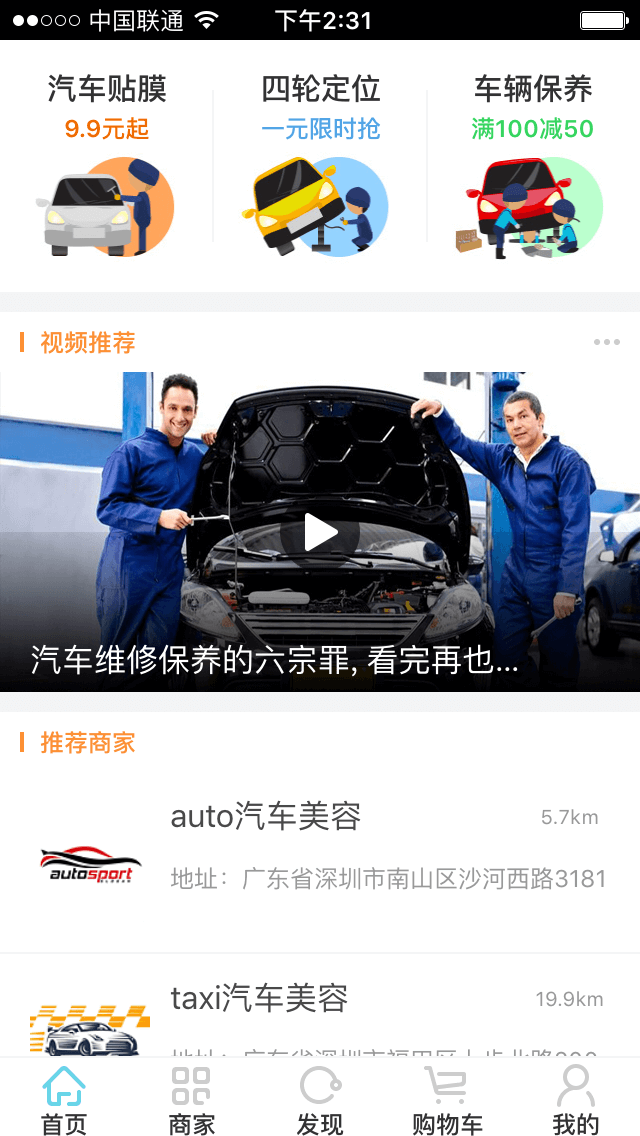The height and width of the screenshot is (1136, 640).
Task: Go to the 我的 tab
Action: pyautogui.click(x=575, y=1100)
